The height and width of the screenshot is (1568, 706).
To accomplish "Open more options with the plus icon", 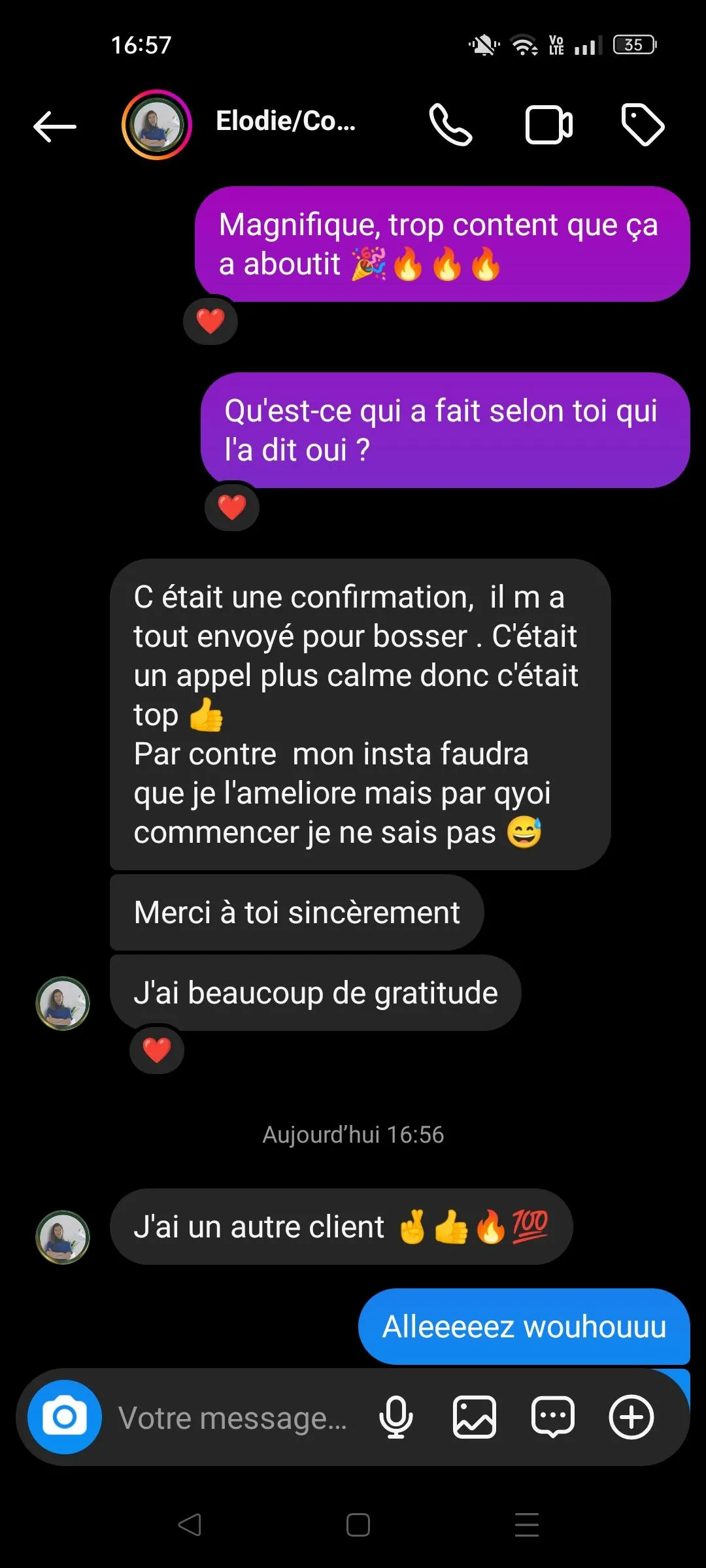I will tap(631, 1418).
